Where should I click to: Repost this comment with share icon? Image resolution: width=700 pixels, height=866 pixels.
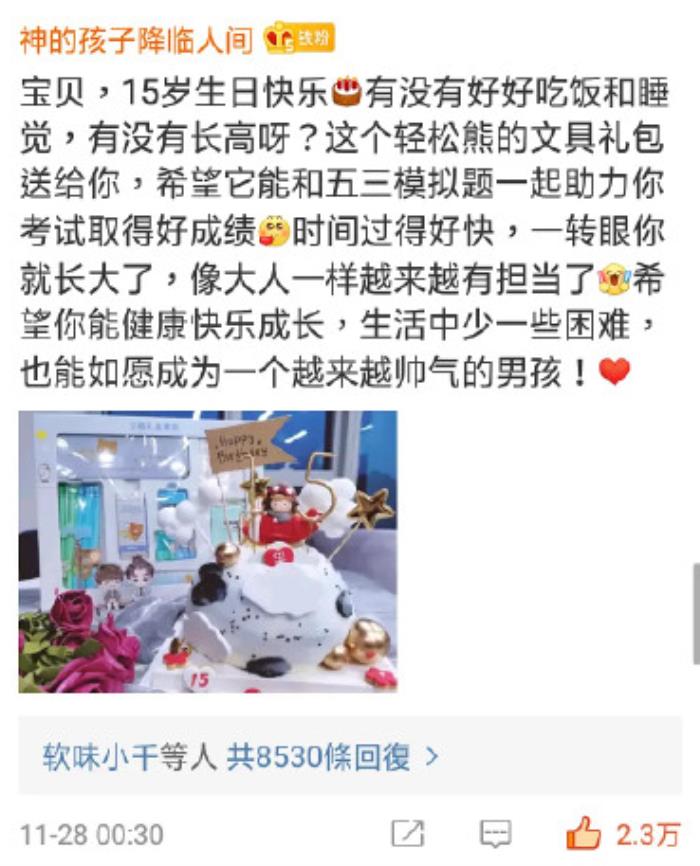407,833
